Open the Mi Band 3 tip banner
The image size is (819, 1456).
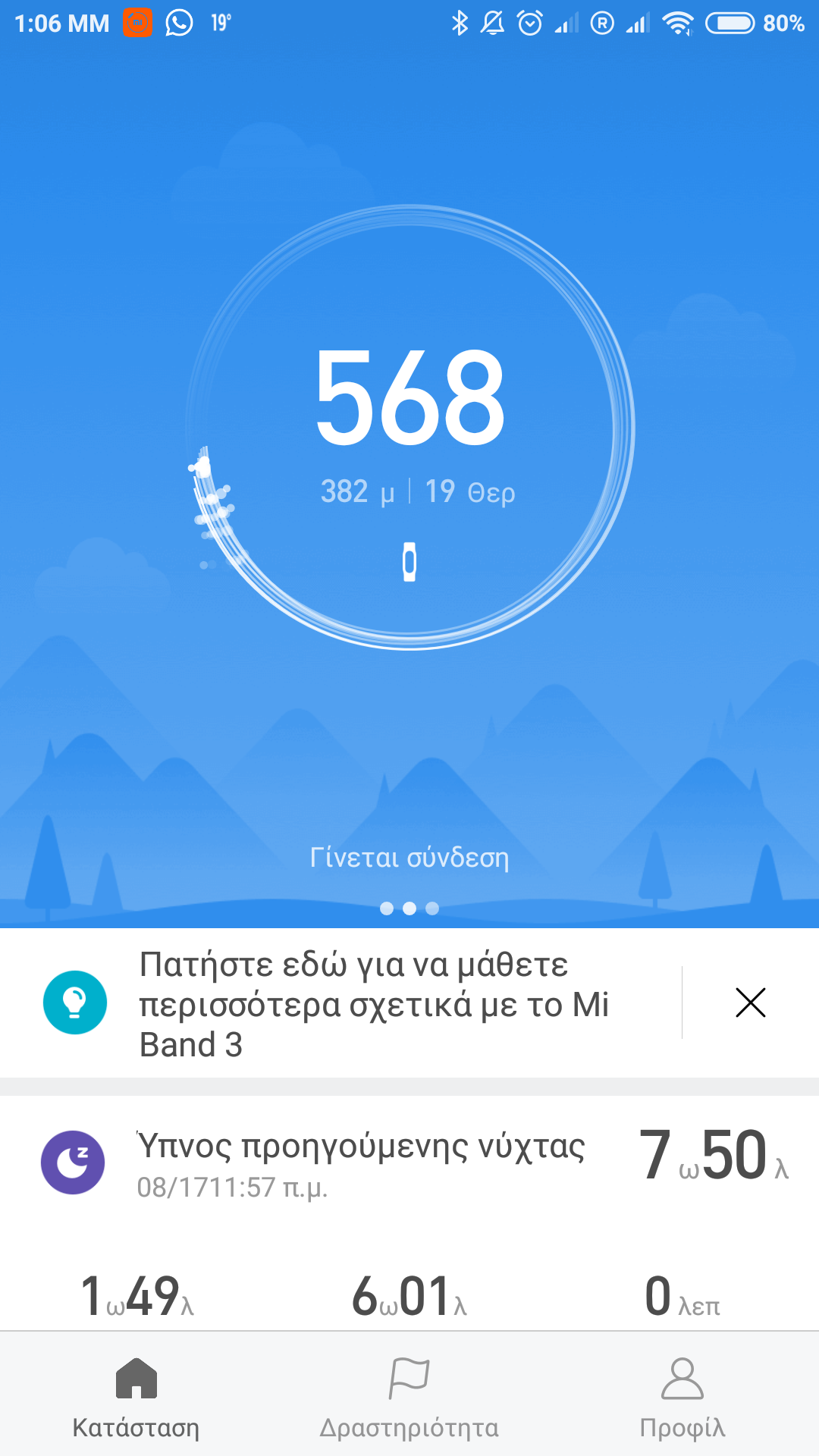click(373, 1004)
